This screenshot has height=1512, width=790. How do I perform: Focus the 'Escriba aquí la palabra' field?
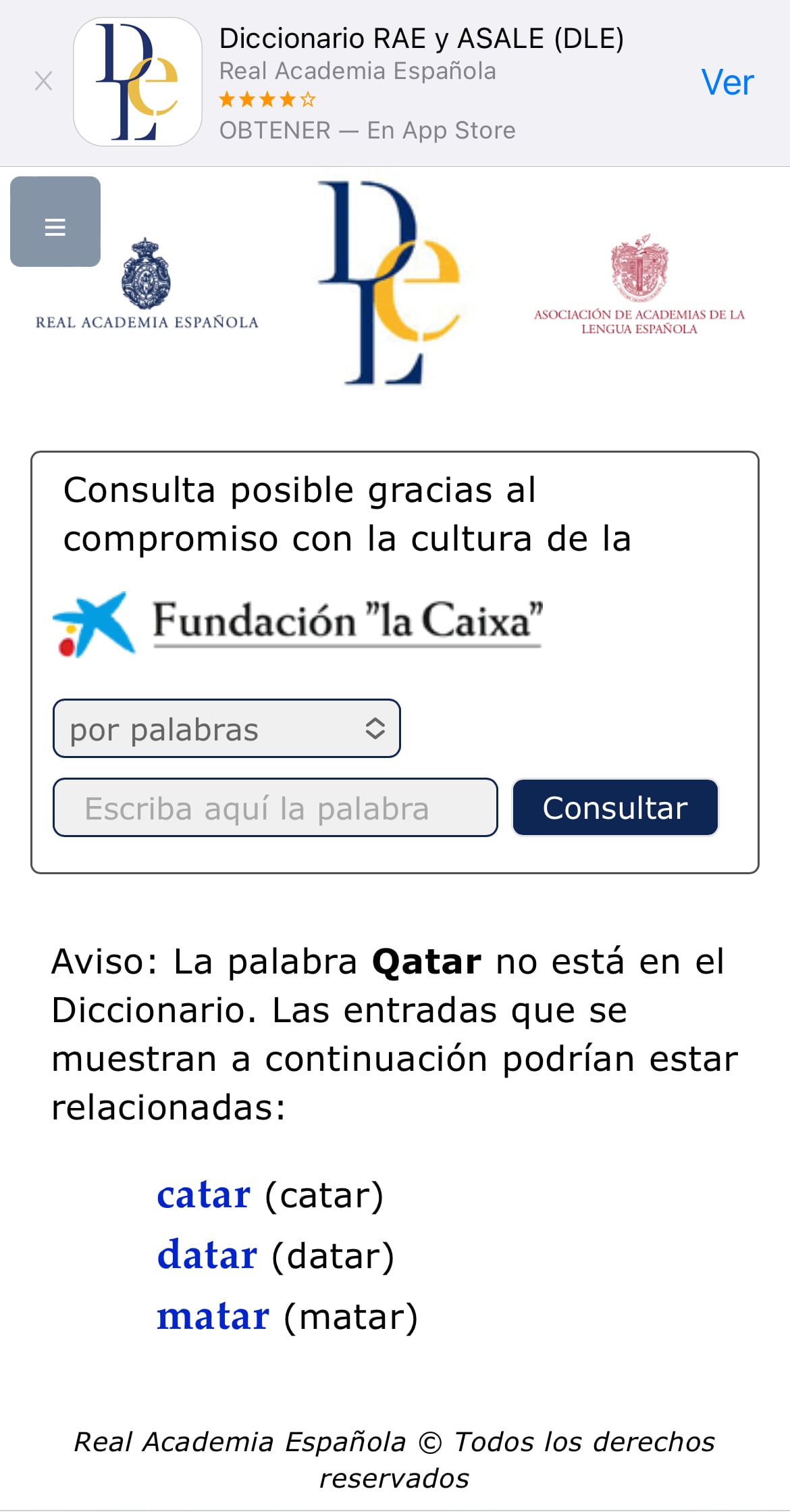pyautogui.click(x=275, y=807)
